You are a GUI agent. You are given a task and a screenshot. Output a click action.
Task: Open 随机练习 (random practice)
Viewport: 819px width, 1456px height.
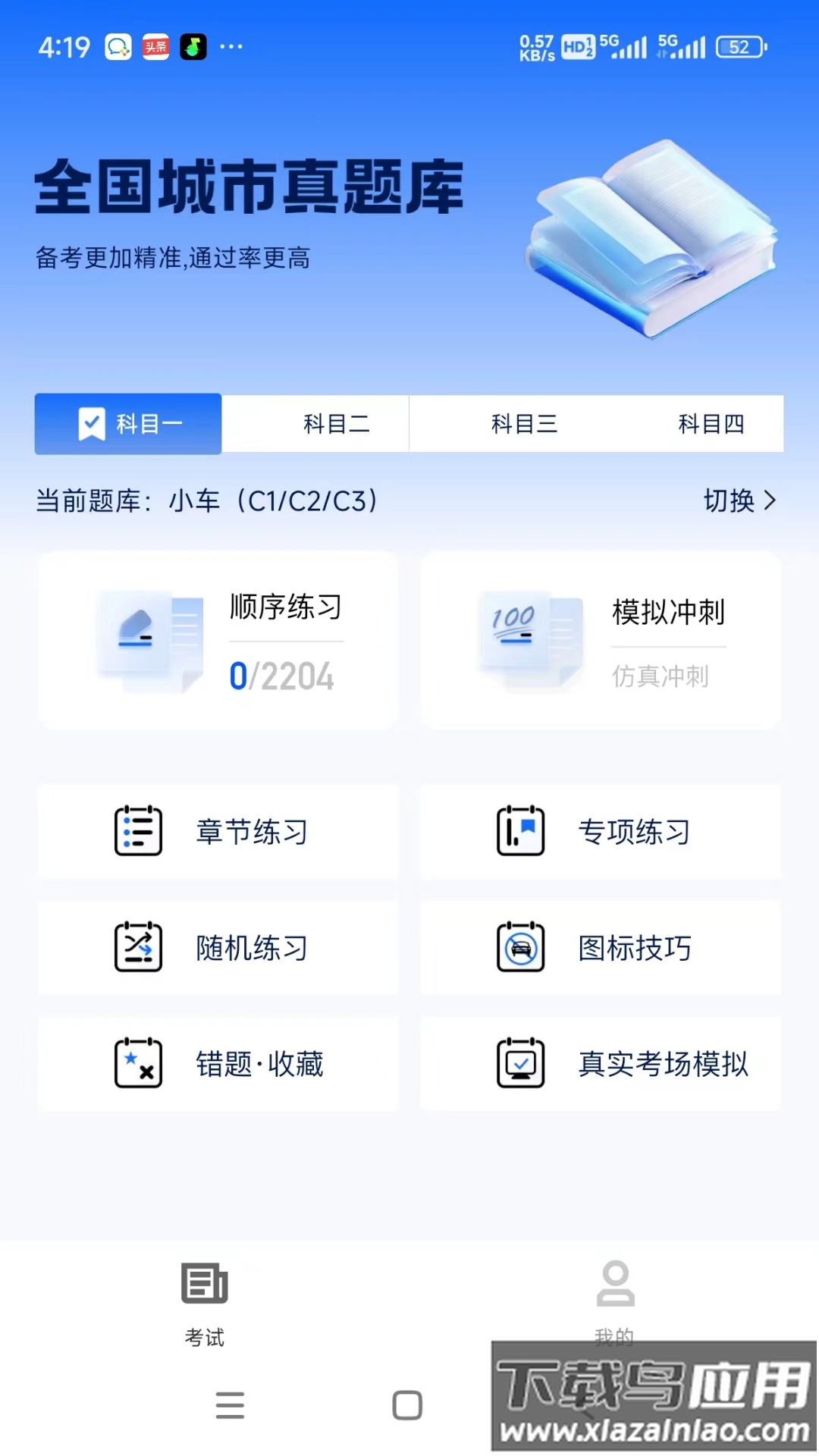coord(216,949)
